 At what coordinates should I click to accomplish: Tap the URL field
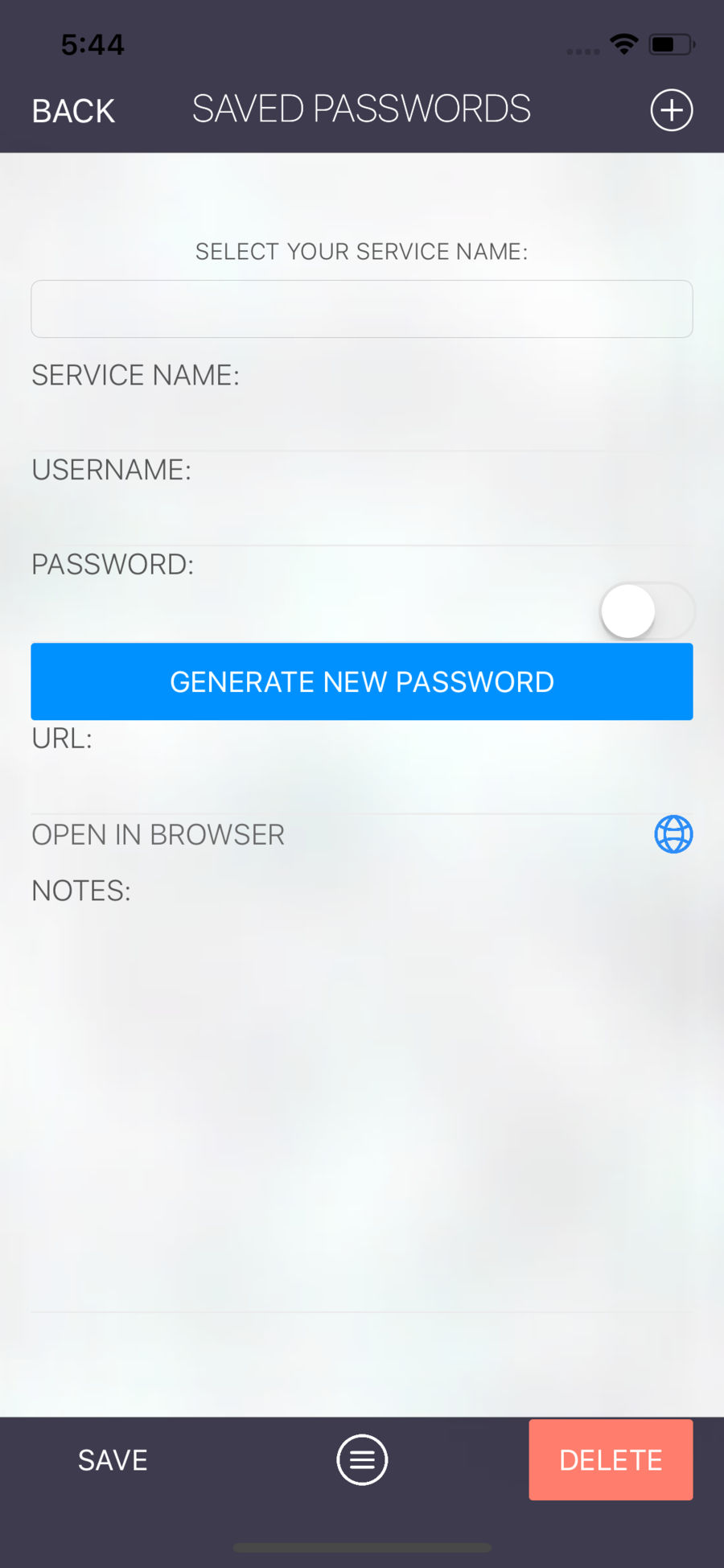[362, 784]
